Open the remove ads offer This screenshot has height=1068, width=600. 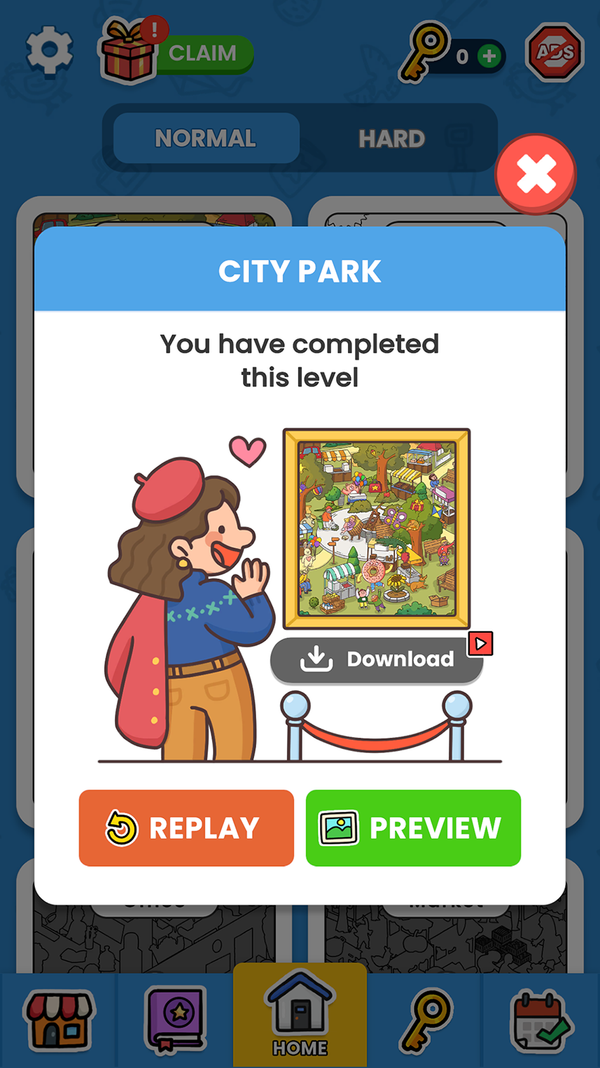[555, 52]
